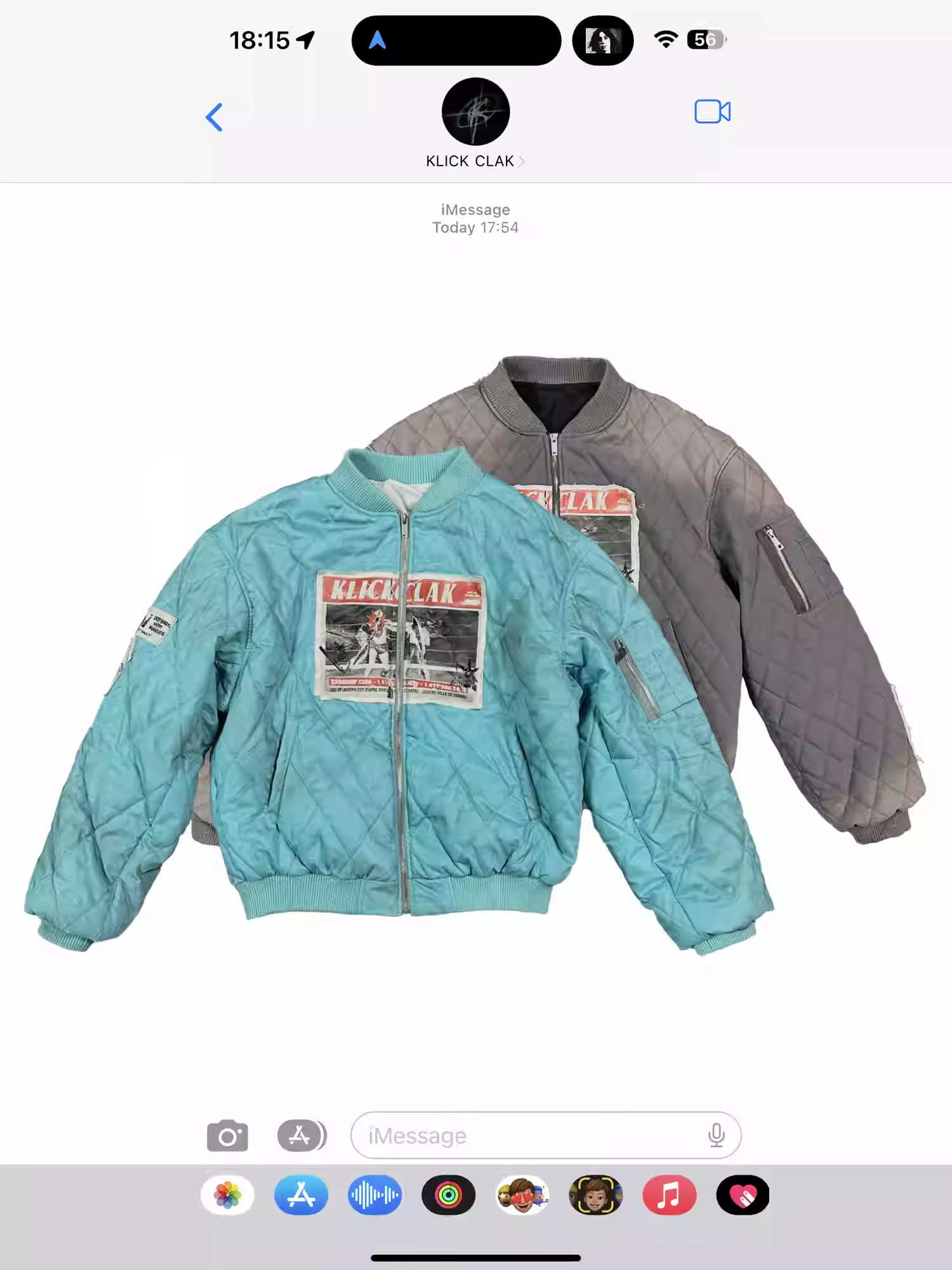The height and width of the screenshot is (1270, 952).
Task: Share a song from Music
Action: click(x=670, y=1195)
